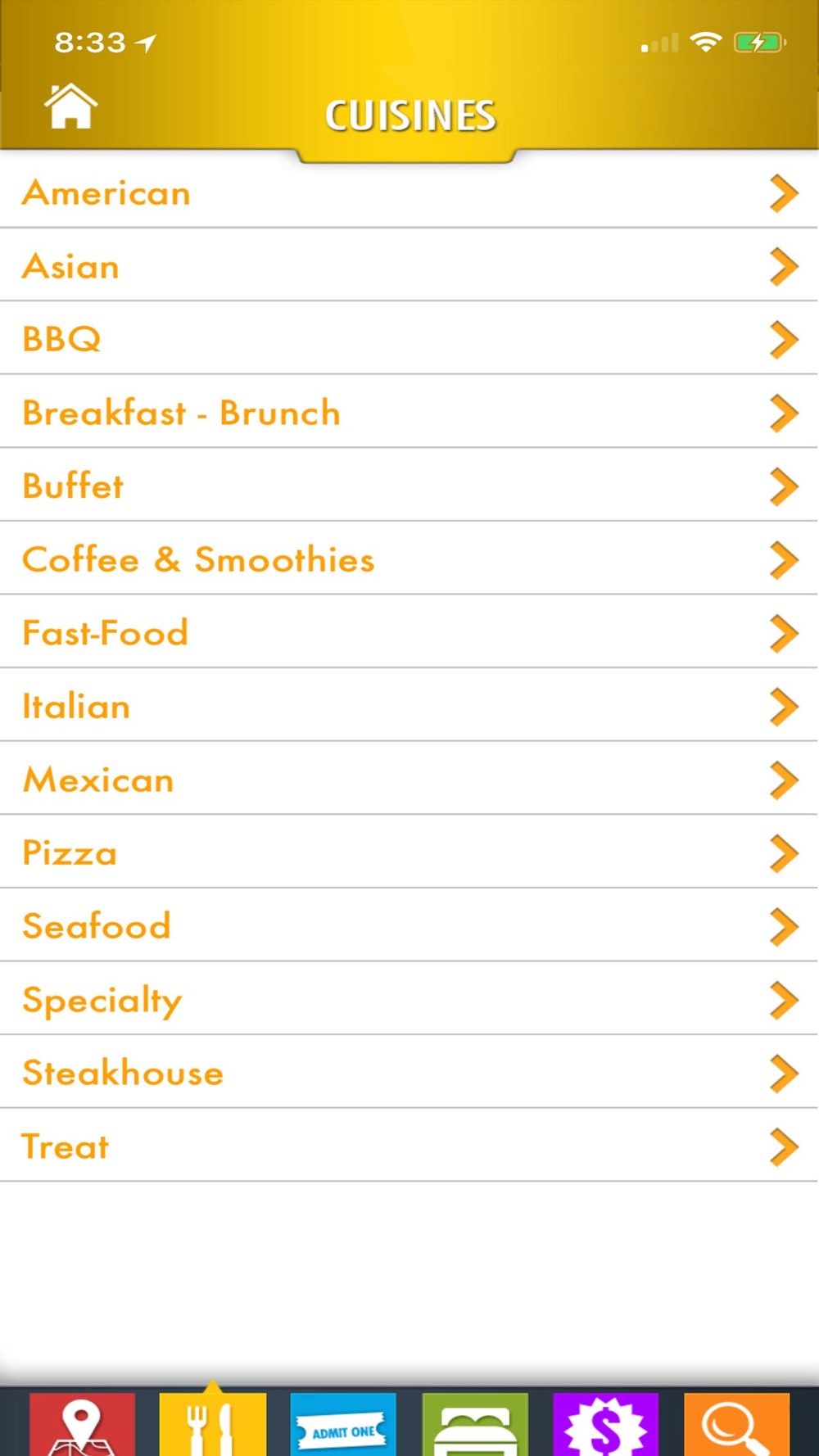Browse Seafood restaurants
Viewport: 819px width, 1456px height.
tap(409, 925)
